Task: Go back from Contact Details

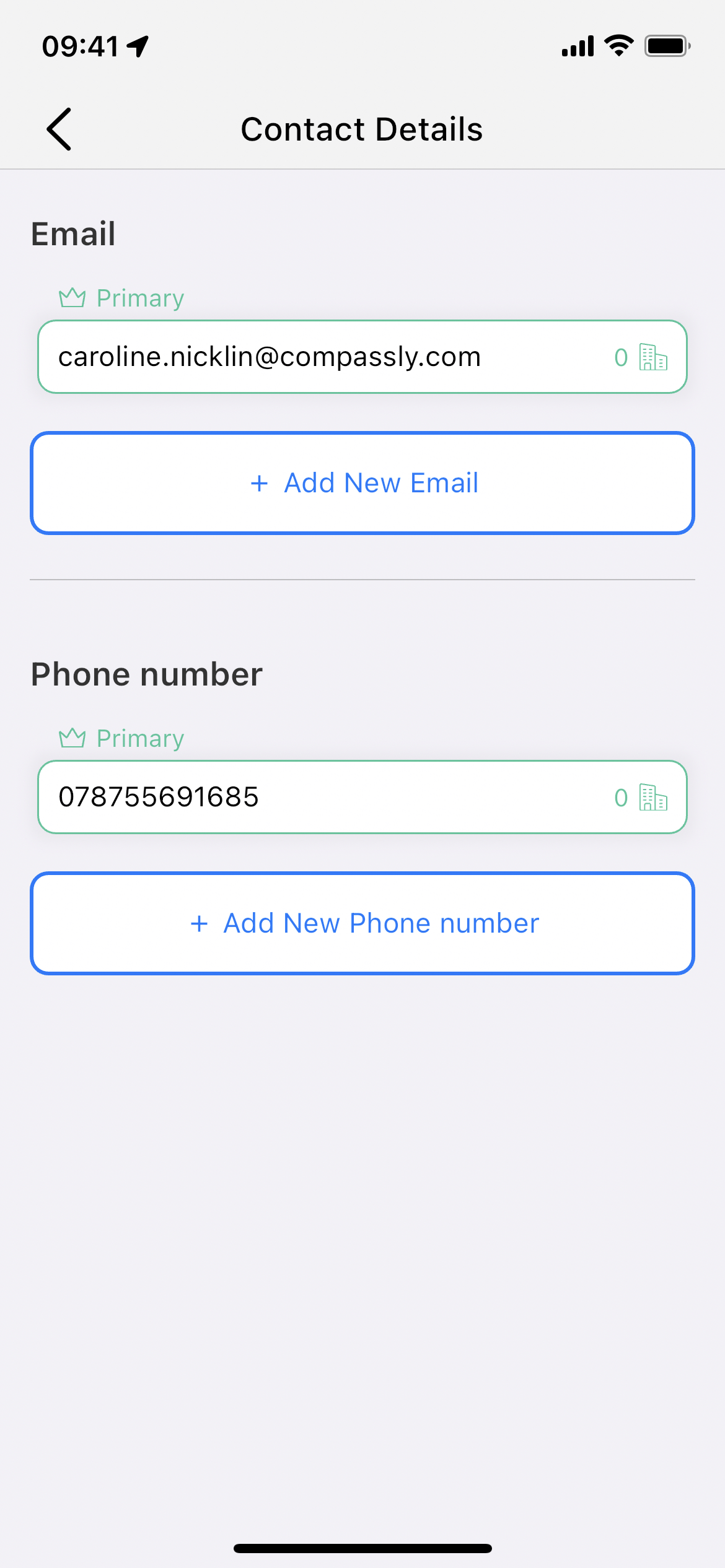Action: [x=59, y=129]
